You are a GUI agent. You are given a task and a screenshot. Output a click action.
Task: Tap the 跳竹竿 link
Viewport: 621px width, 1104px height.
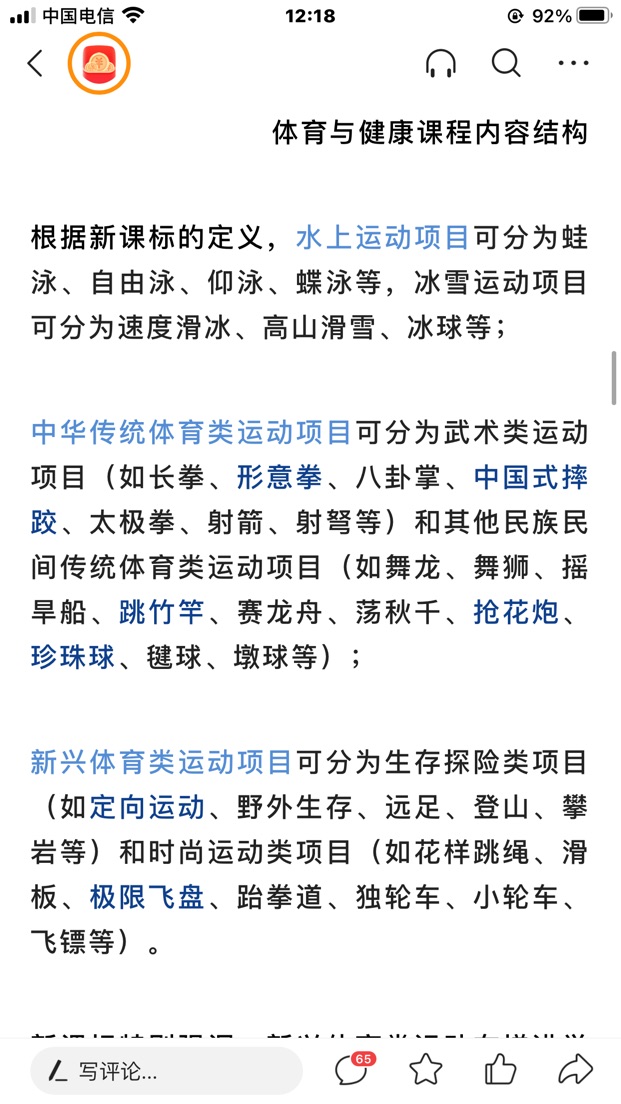click(162, 614)
